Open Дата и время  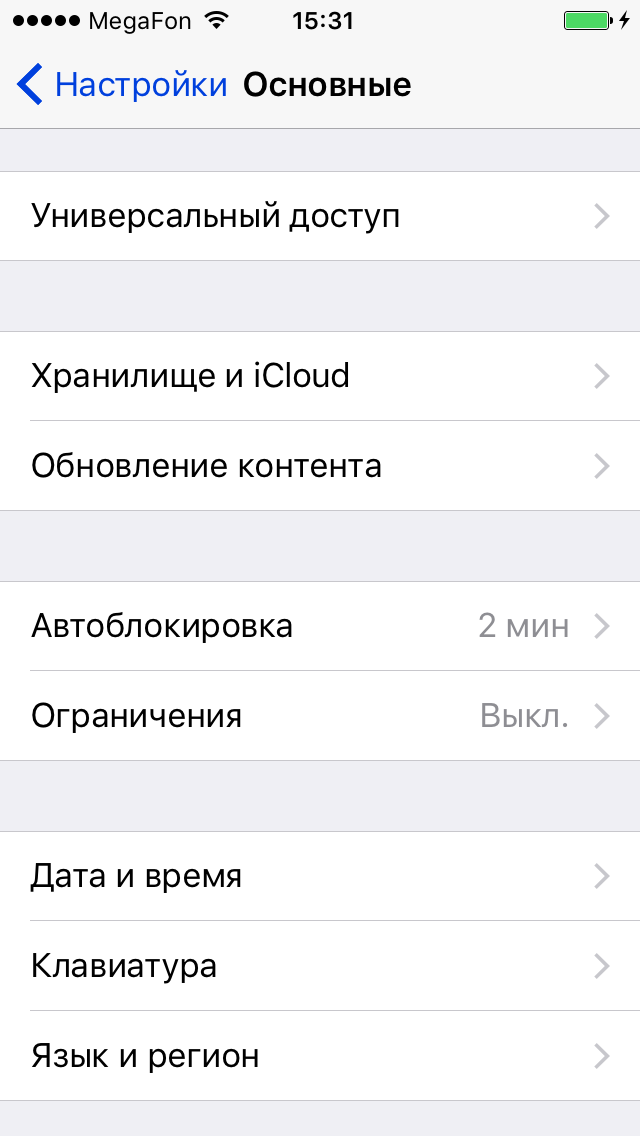pyautogui.click(x=320, y=876)
